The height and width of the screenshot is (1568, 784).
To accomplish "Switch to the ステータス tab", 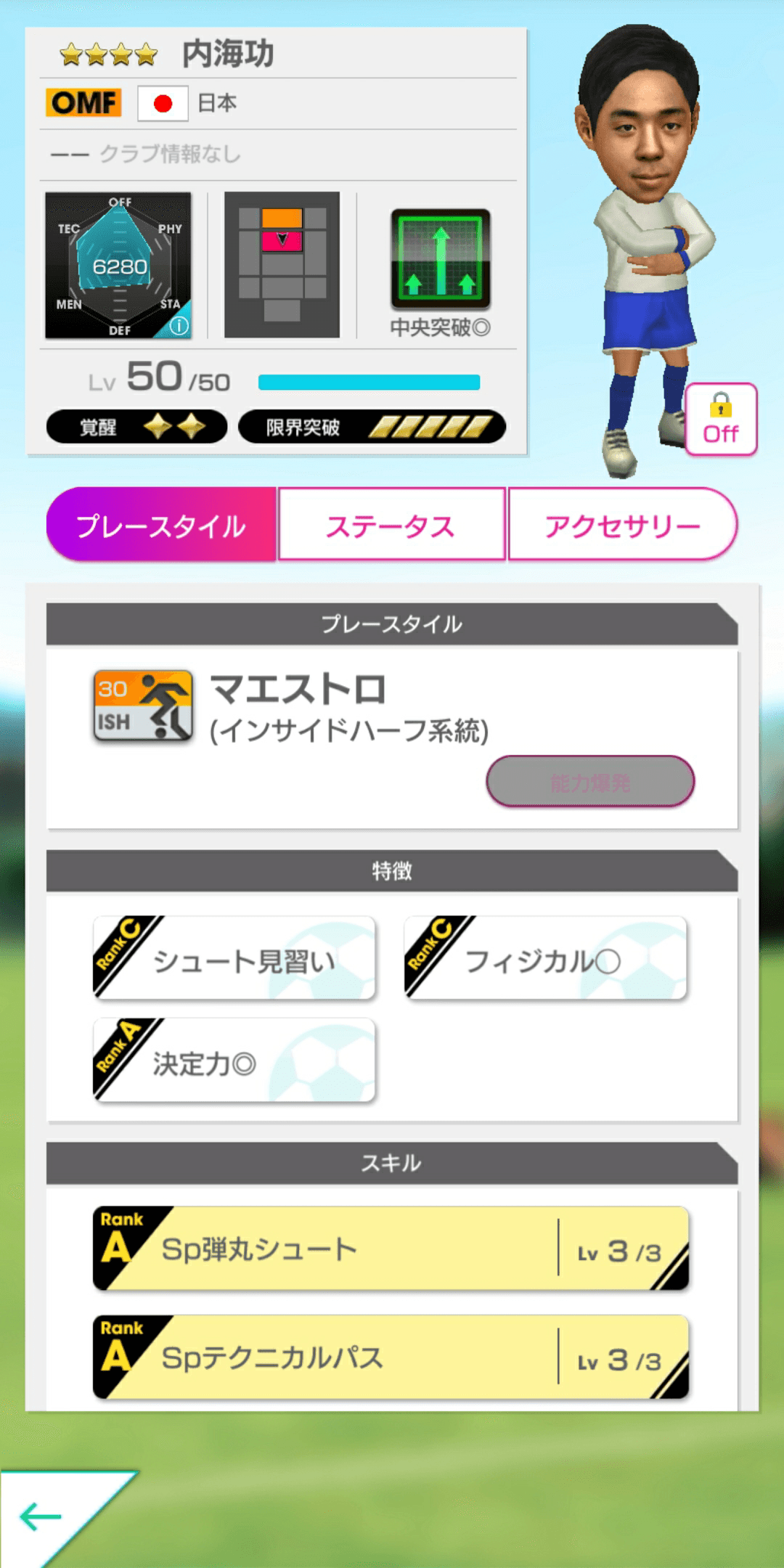I will pos(392,525).
